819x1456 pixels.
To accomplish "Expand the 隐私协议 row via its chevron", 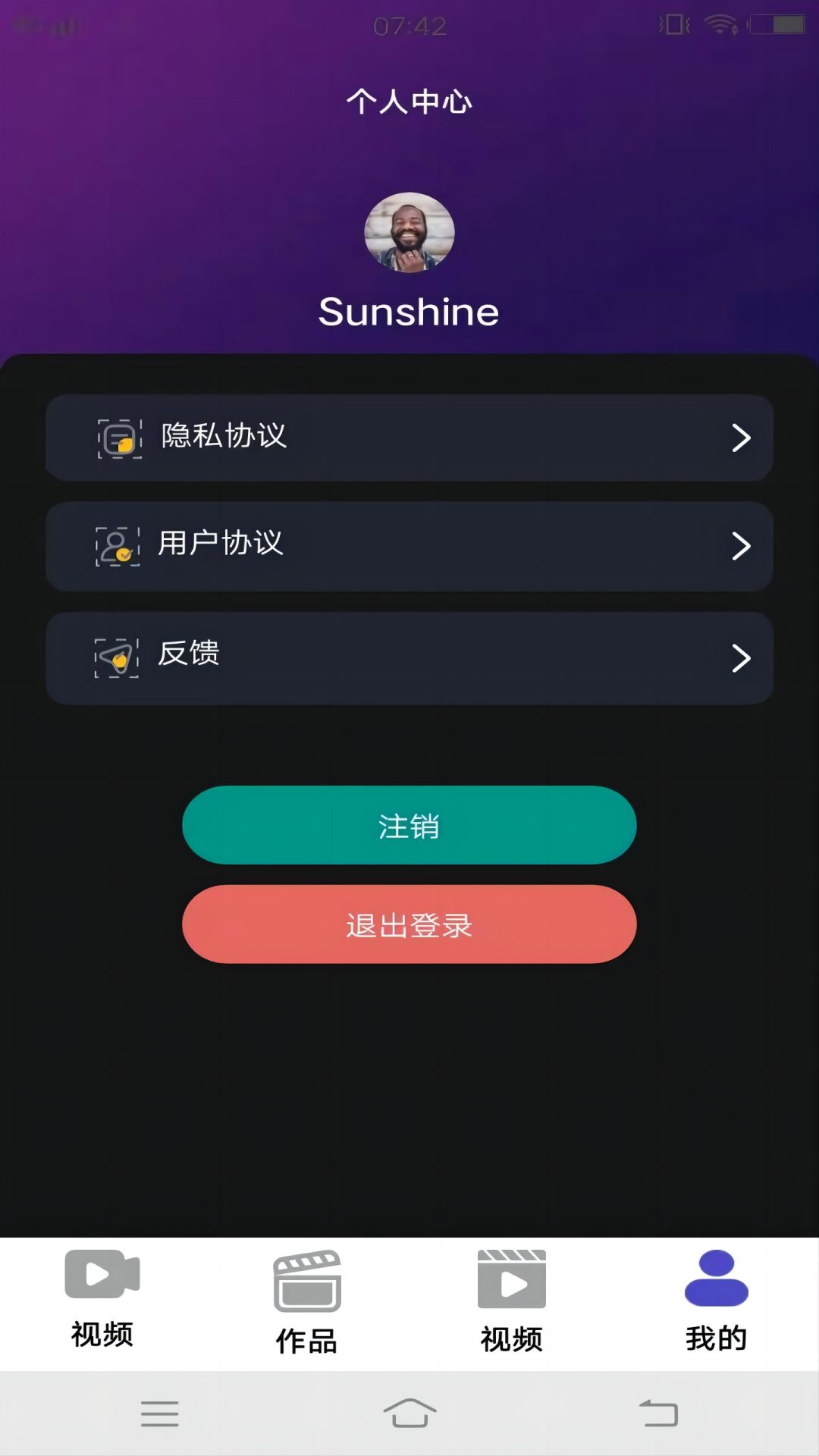I will click(x=741, y=438).
